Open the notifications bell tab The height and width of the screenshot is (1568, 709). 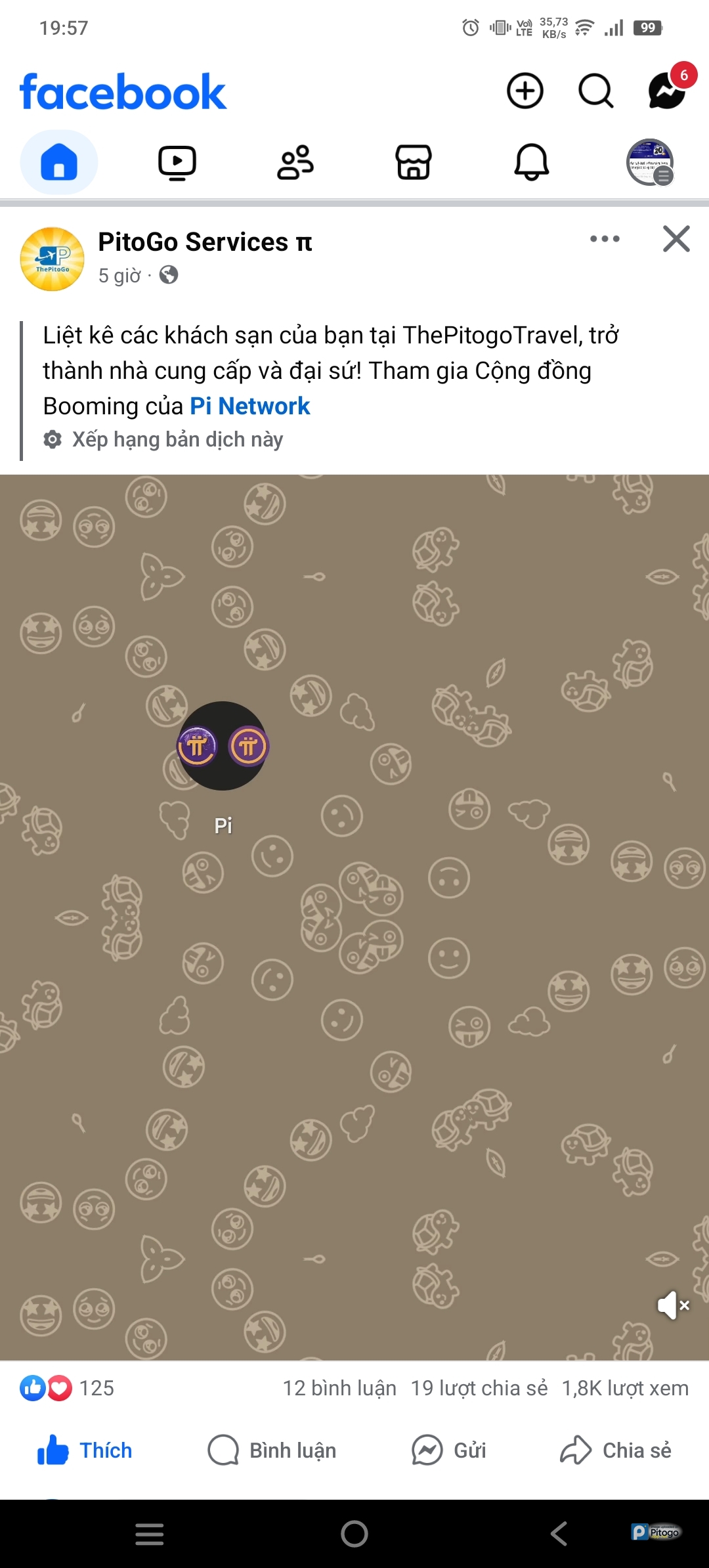[x=531, y=162]
